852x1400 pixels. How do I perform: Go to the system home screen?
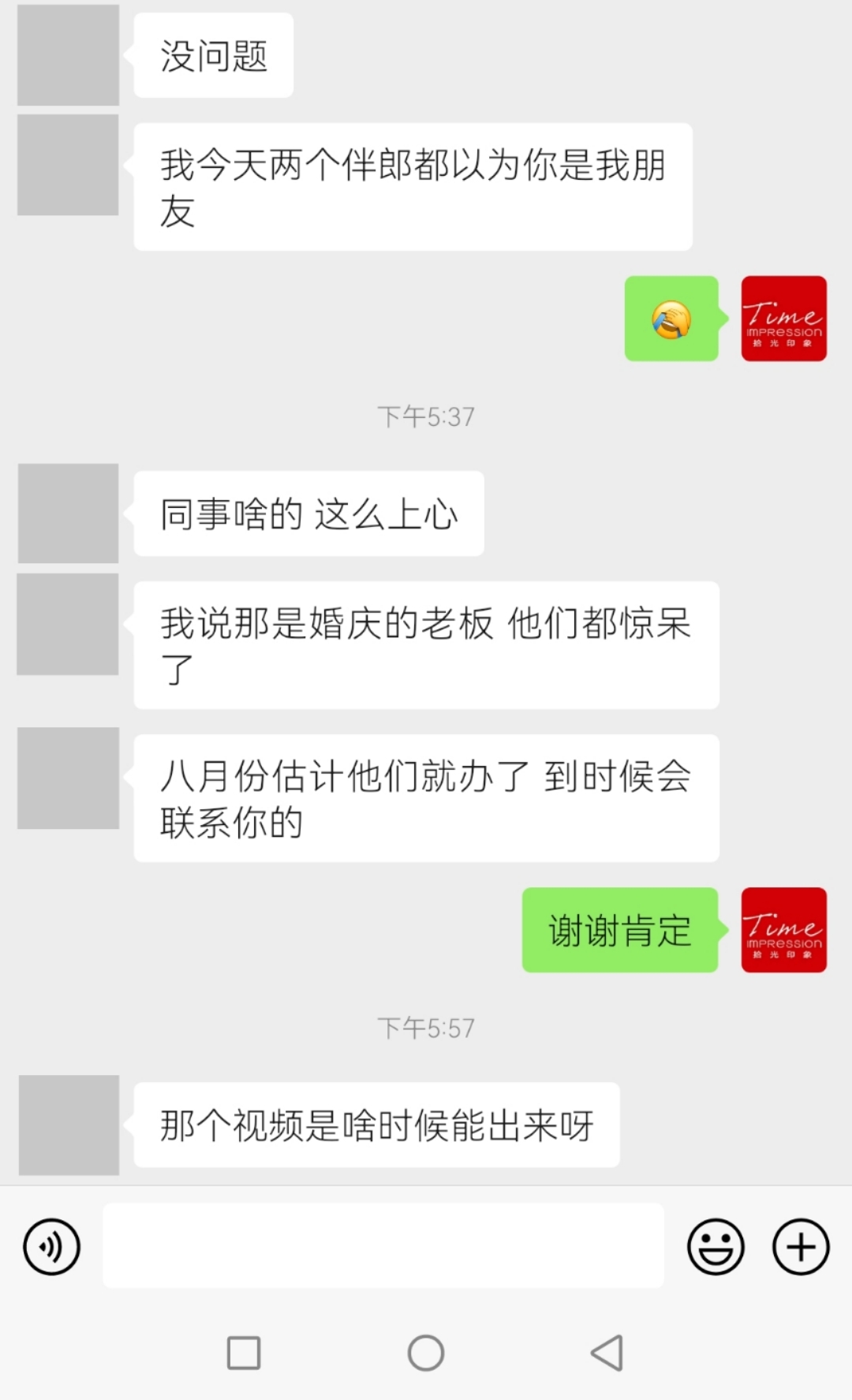426,1353
